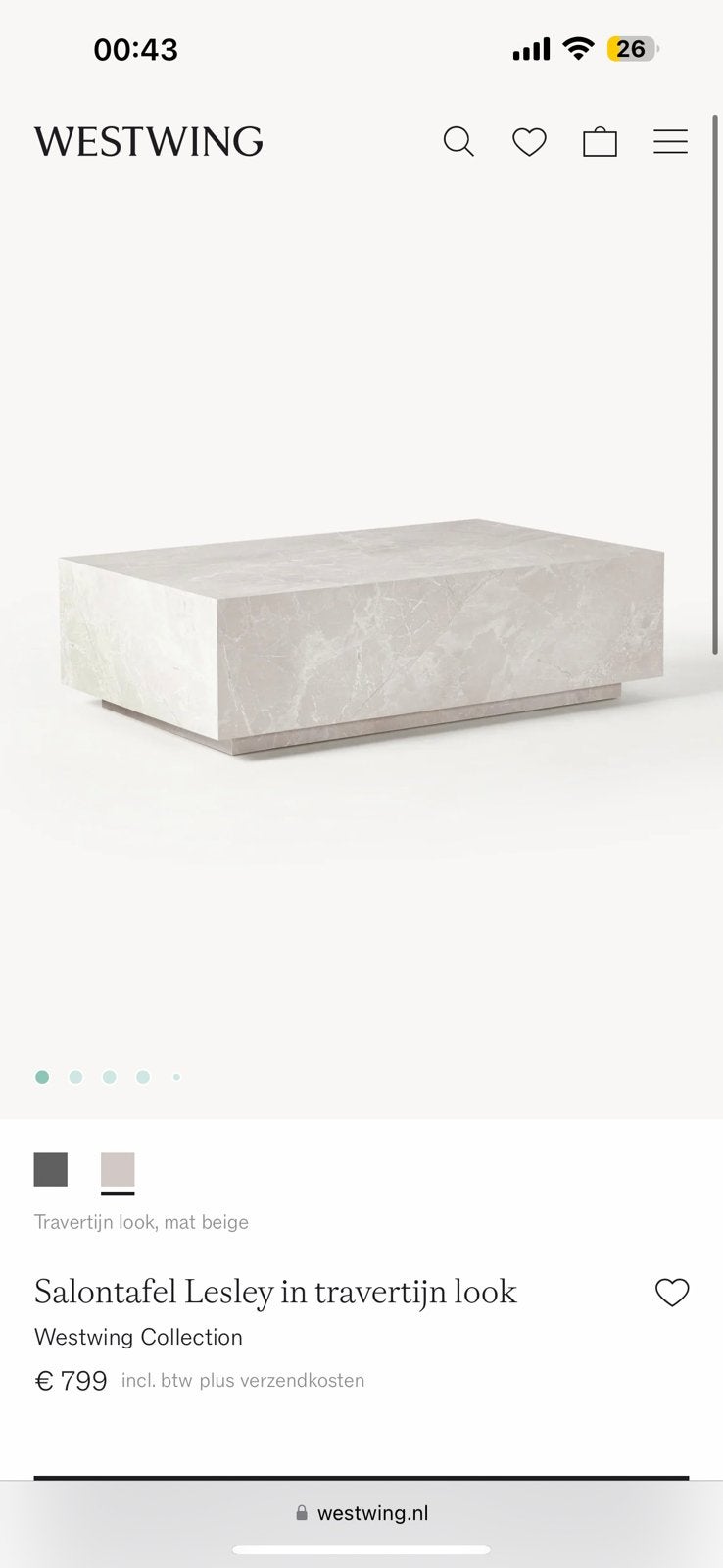Screen dimensions: 723x1568
Task: Open the search magnifier icon
Action: pyautogui.click(x=458, y=142)
